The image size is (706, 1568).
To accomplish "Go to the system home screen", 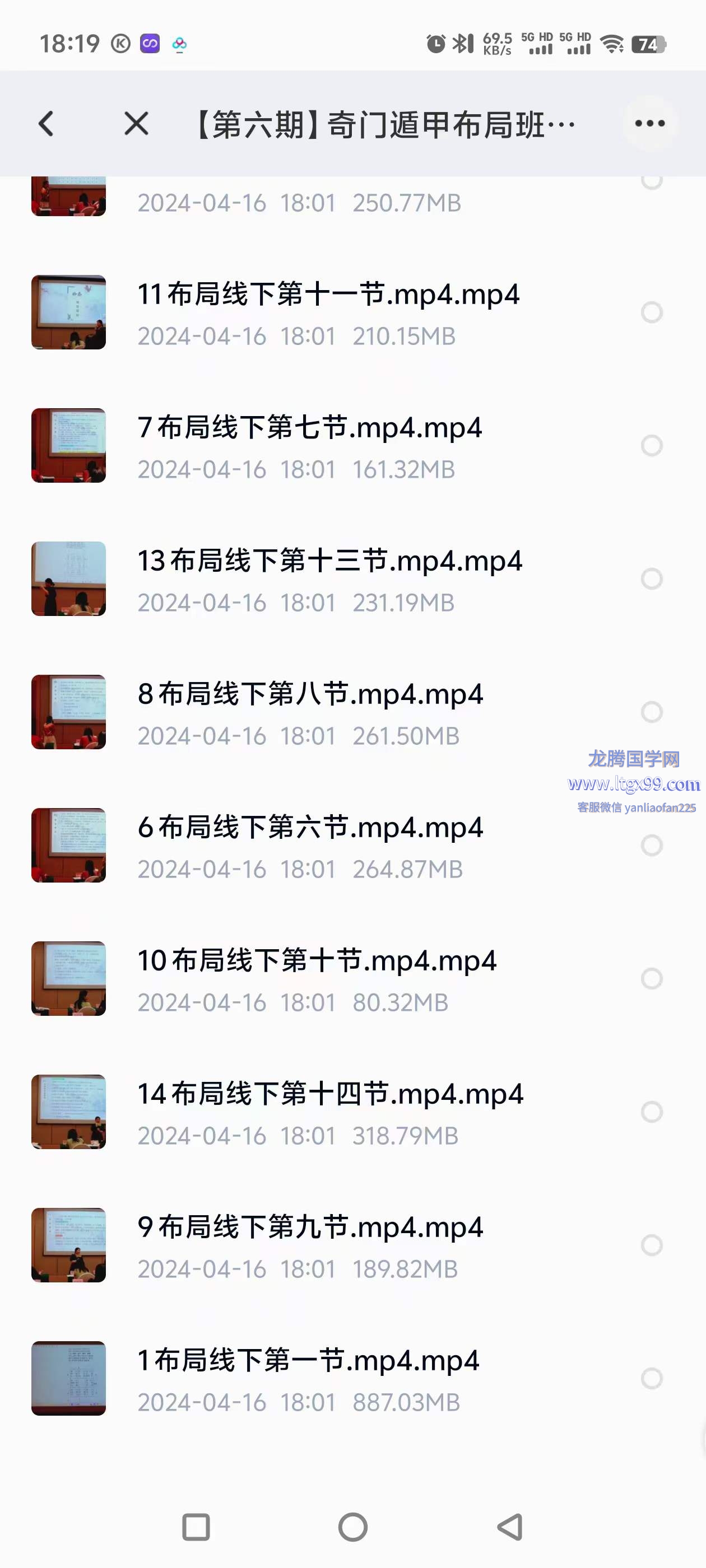I will coord(352,1527).
